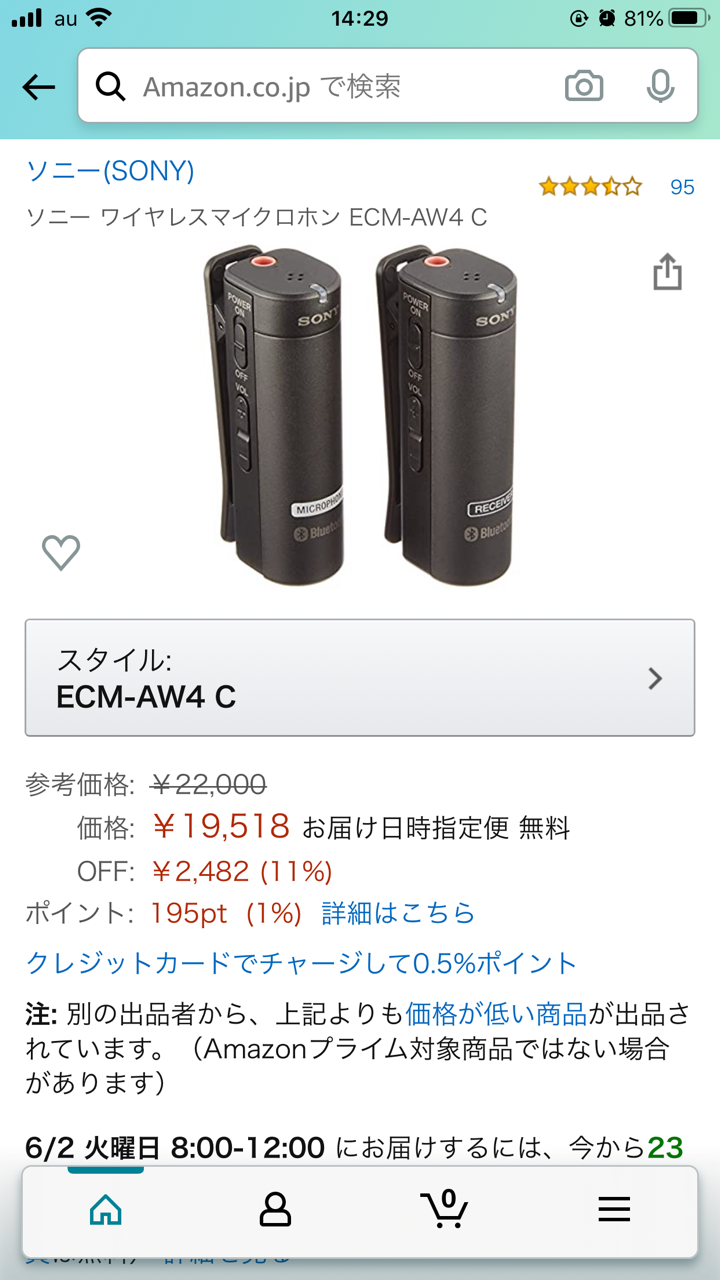The height and width of the screenshot is (1280, 720).
Task: Open the 詳細はこちら points link
Action: 398,913
